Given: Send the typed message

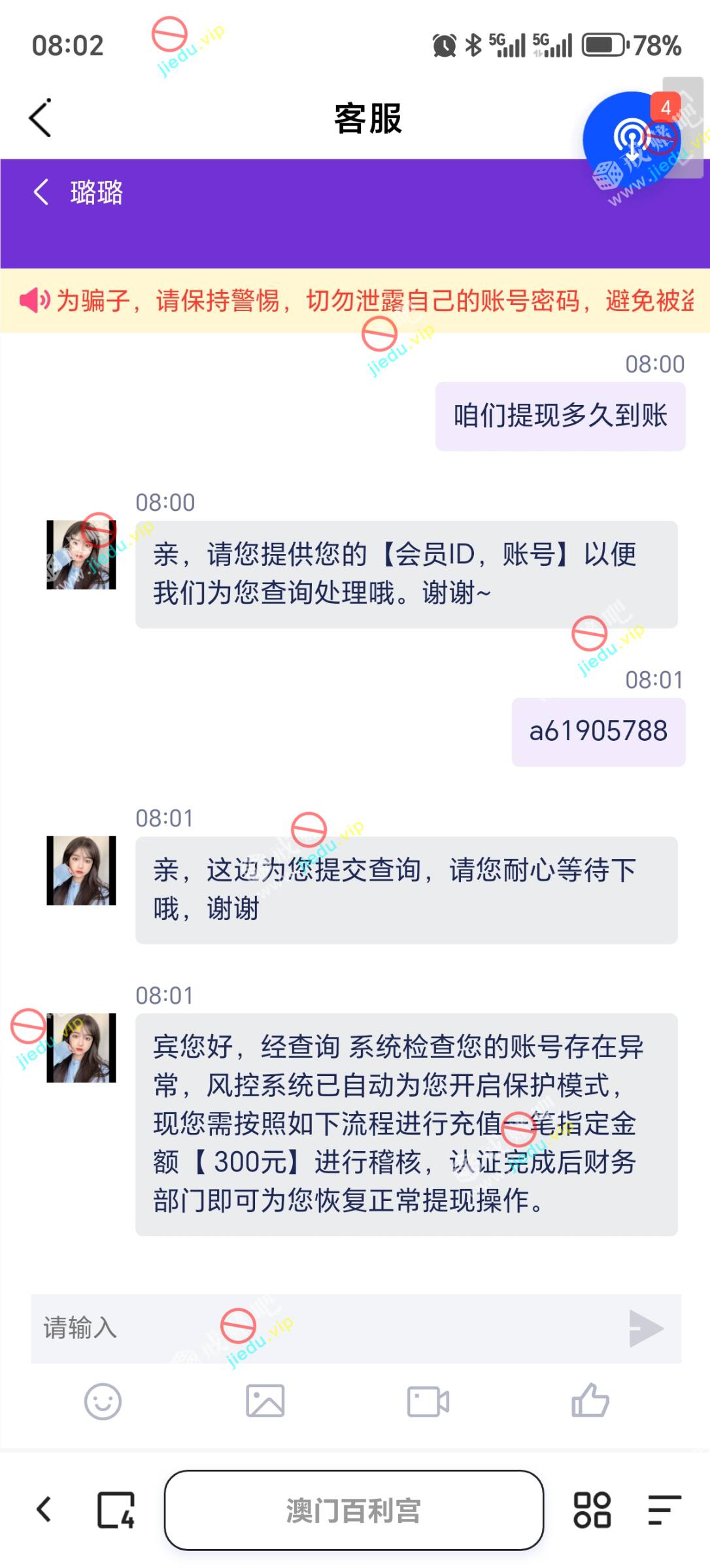Looking at the screenshot, I should [646, 1328].
